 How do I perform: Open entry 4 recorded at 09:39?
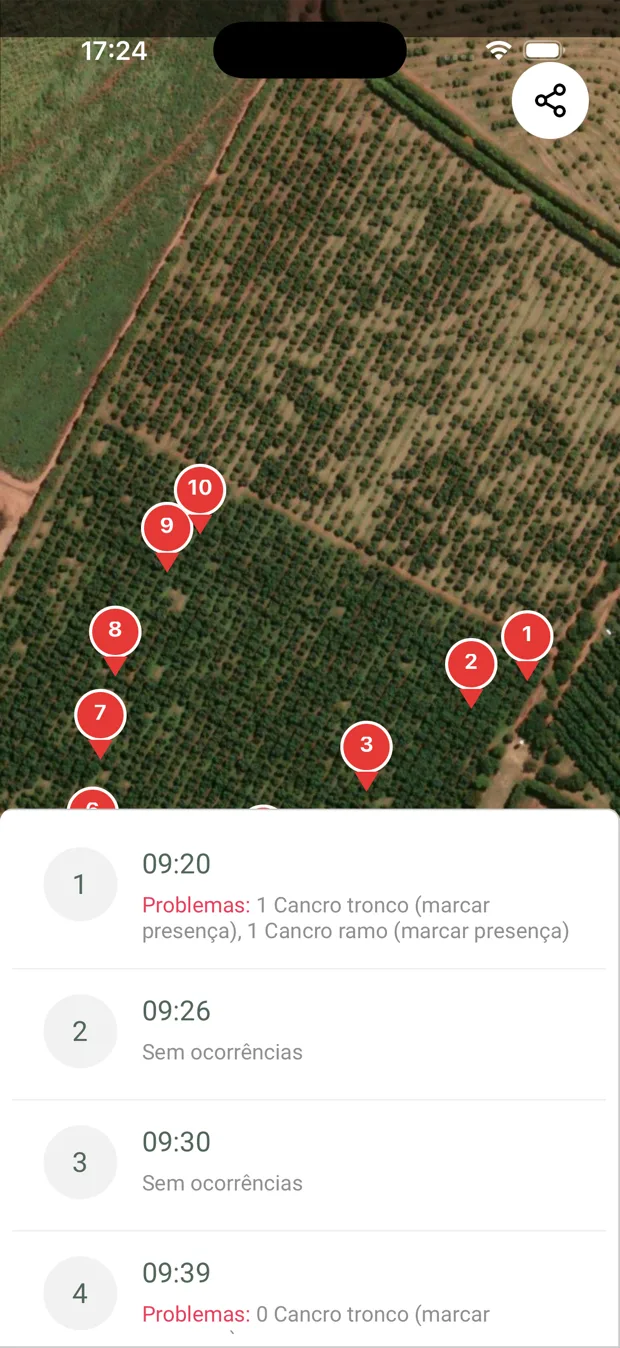[x=309, y=1289]
